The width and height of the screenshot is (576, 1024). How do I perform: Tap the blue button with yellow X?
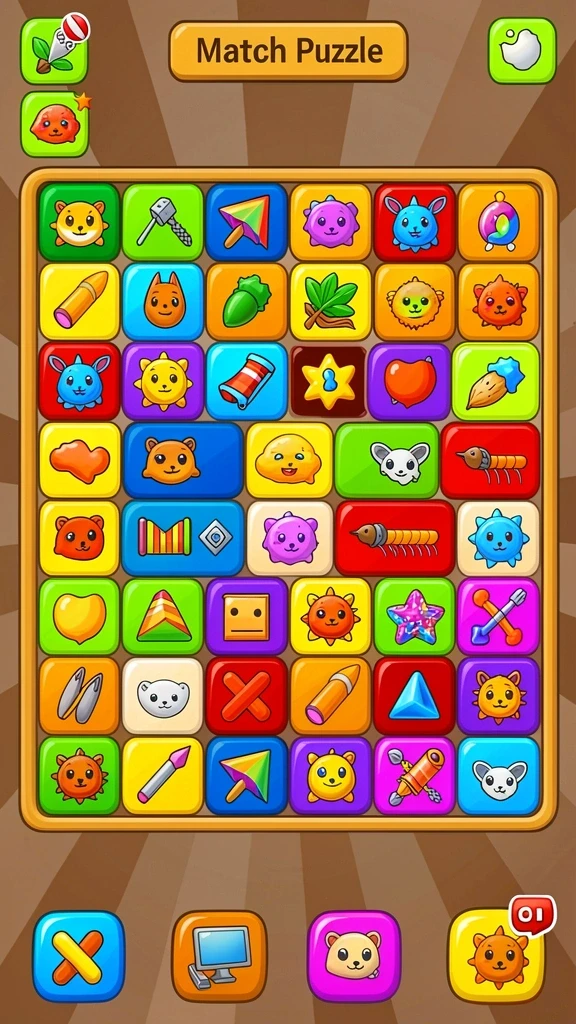[78, 956]
